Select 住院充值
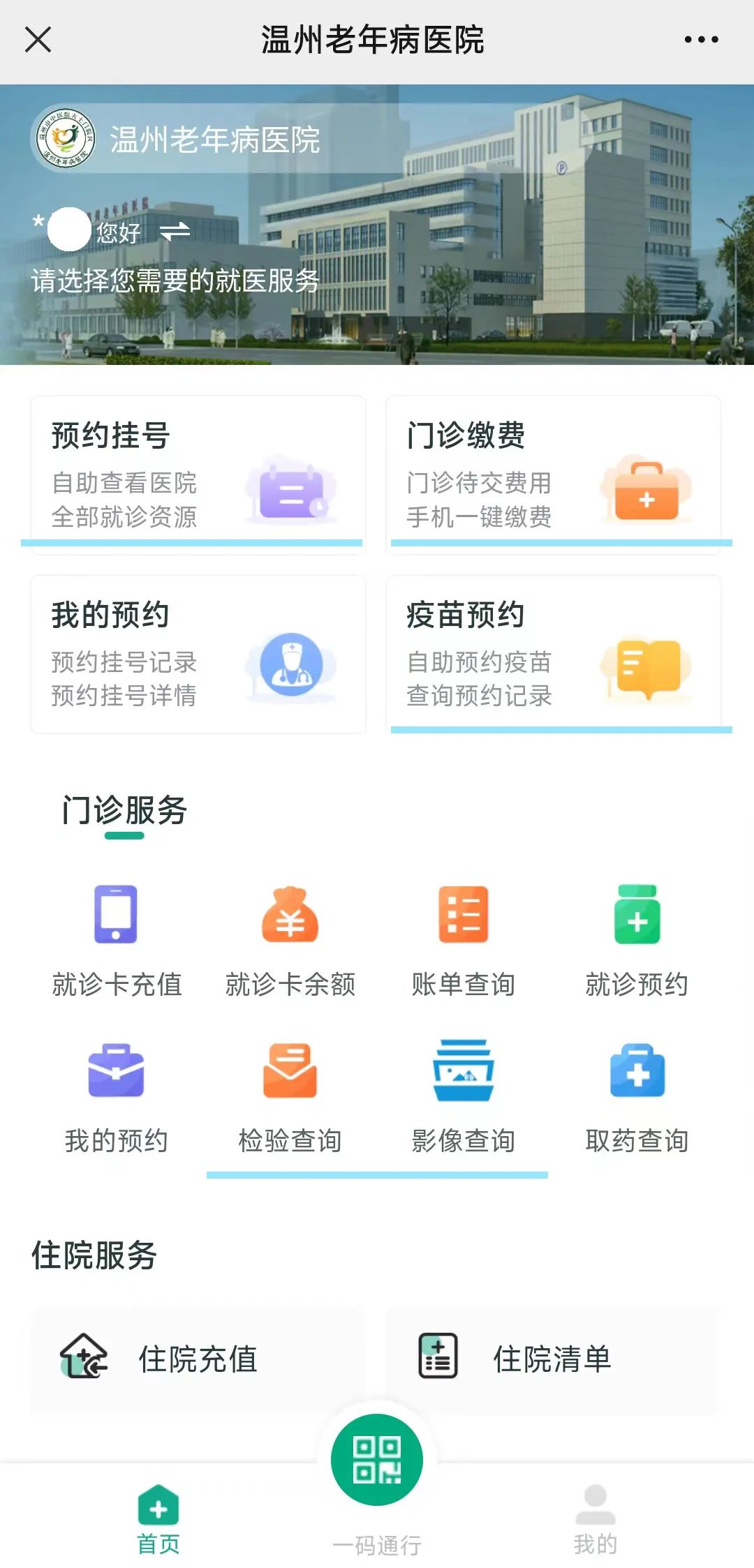This screenshot has height=1568, width=754. tap(198, 1359)
